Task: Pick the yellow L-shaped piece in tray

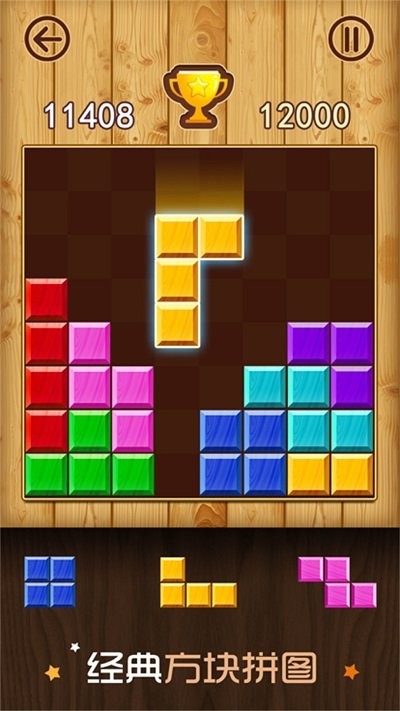Action: click(198, 582)
